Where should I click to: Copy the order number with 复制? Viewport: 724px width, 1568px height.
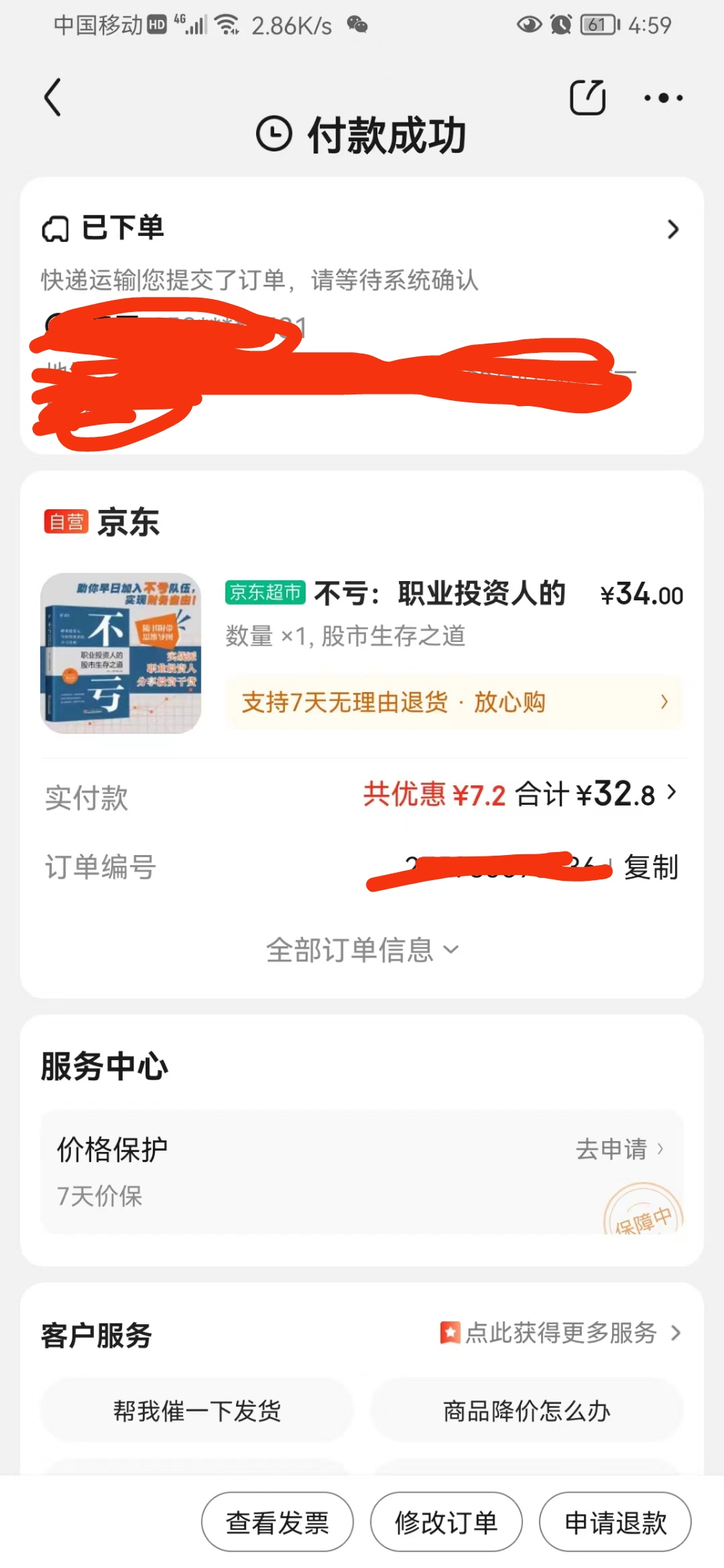(x=650, y=867)
